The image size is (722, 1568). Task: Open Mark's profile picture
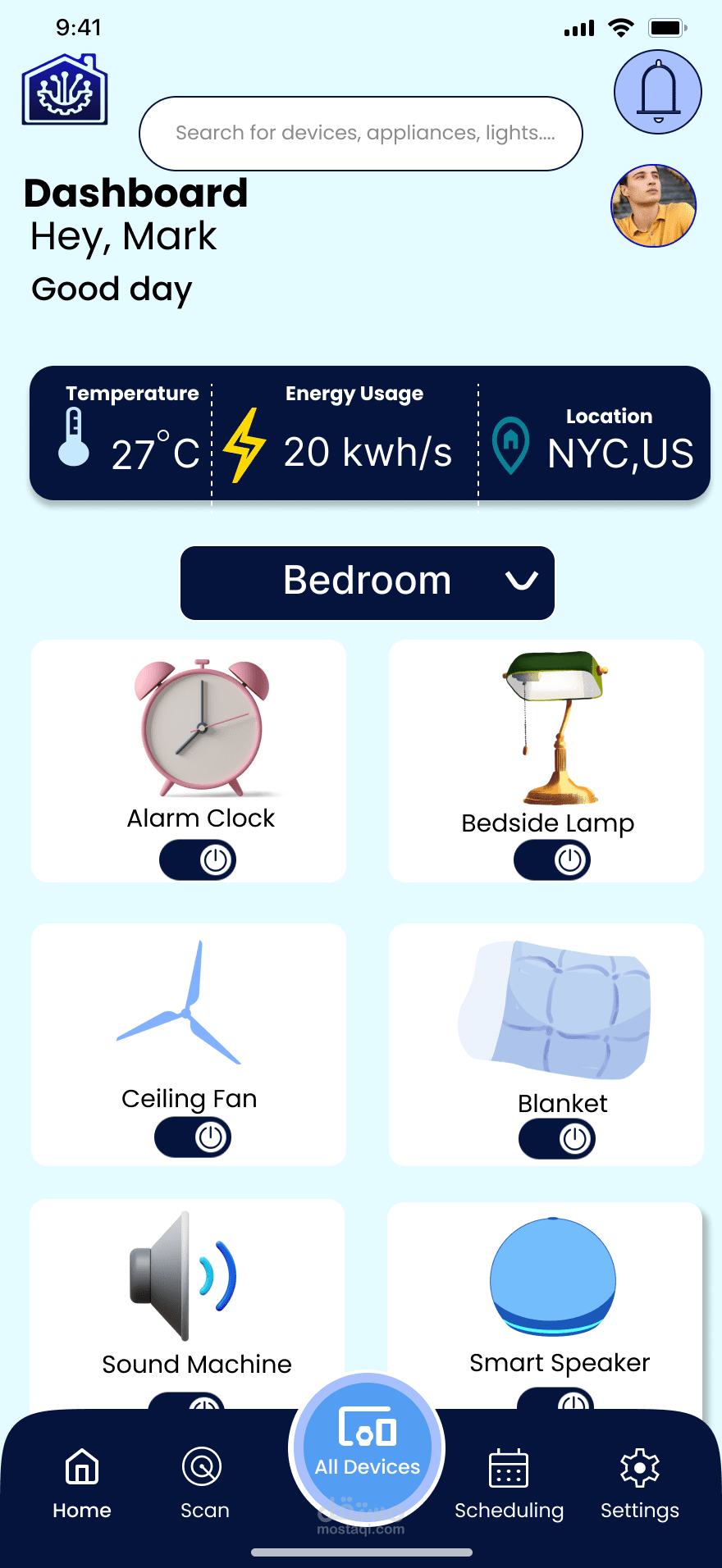(654, 206)
